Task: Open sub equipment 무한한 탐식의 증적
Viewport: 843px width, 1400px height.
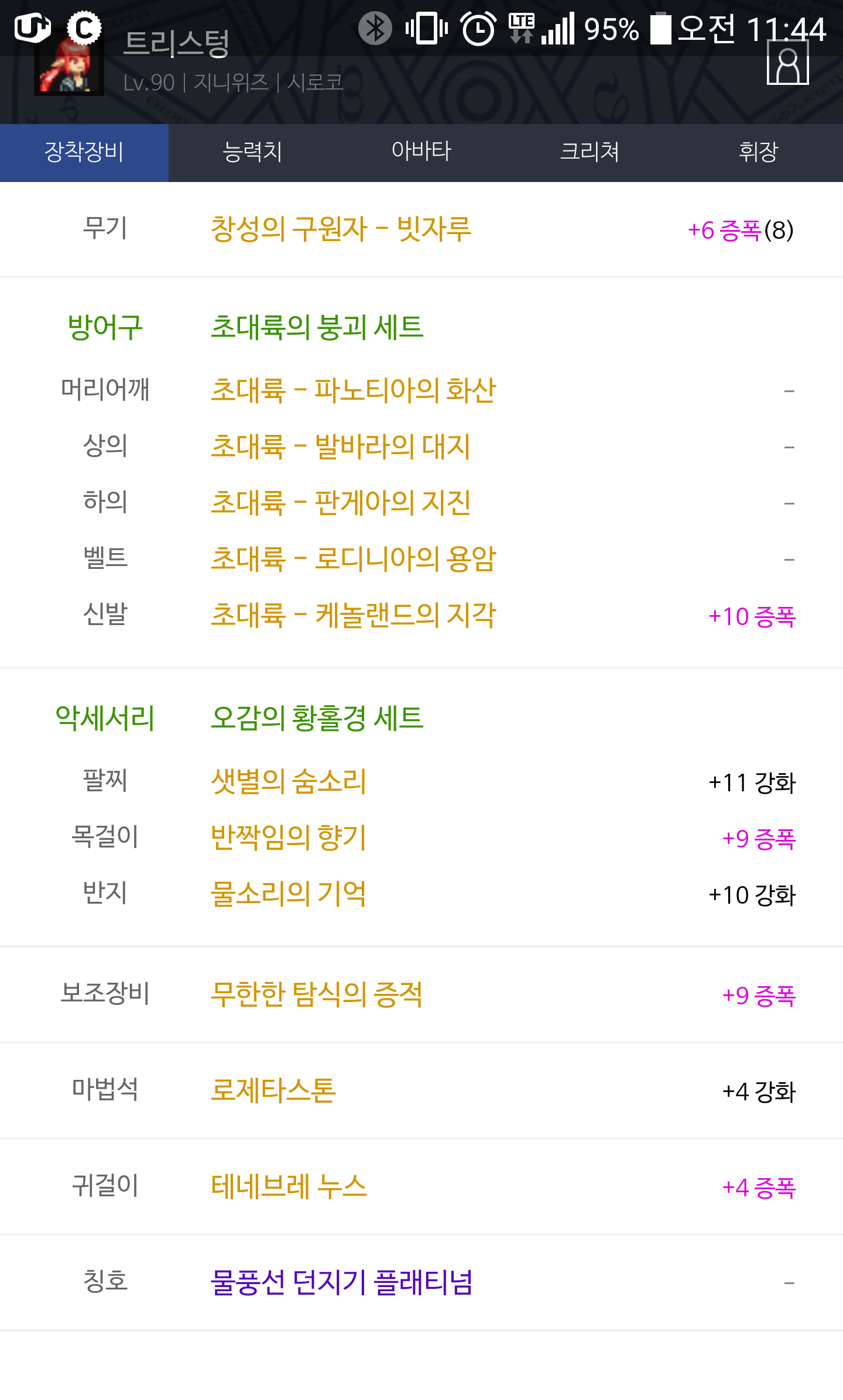Action: (317, 994)
